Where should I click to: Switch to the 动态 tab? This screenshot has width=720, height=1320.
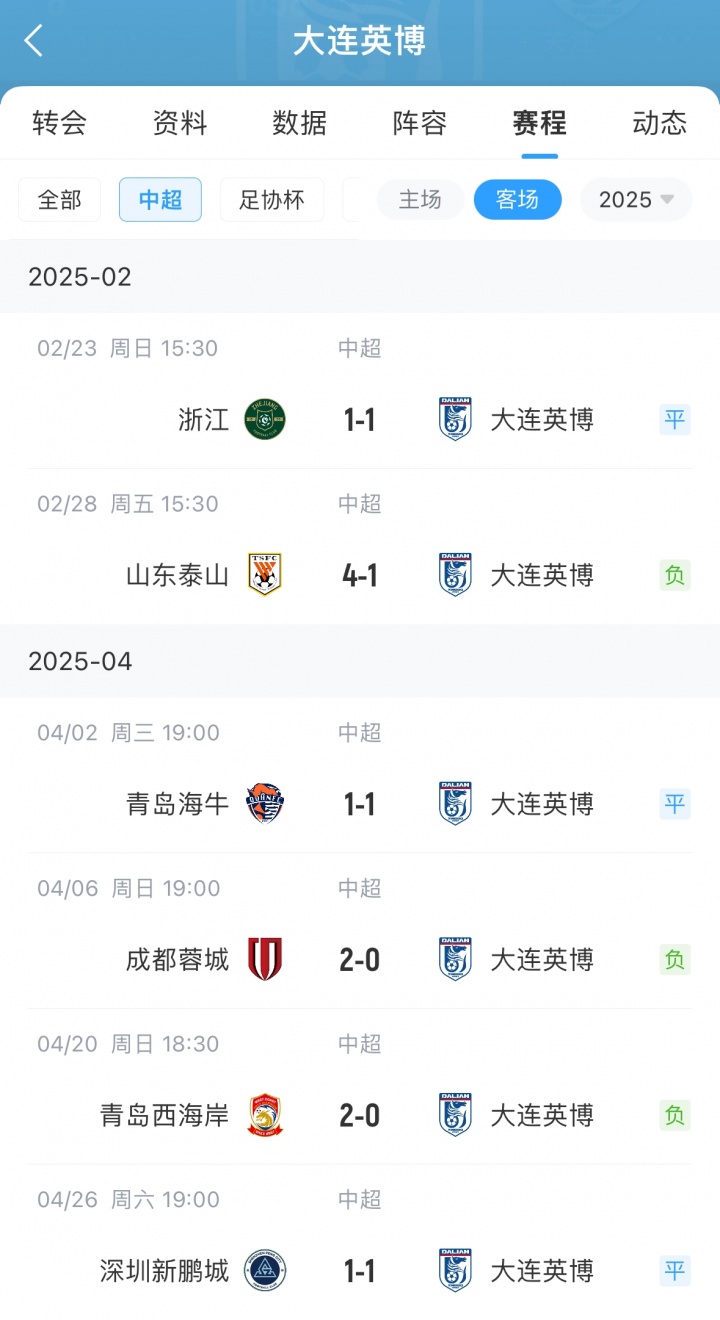click(x=659, y=123)
